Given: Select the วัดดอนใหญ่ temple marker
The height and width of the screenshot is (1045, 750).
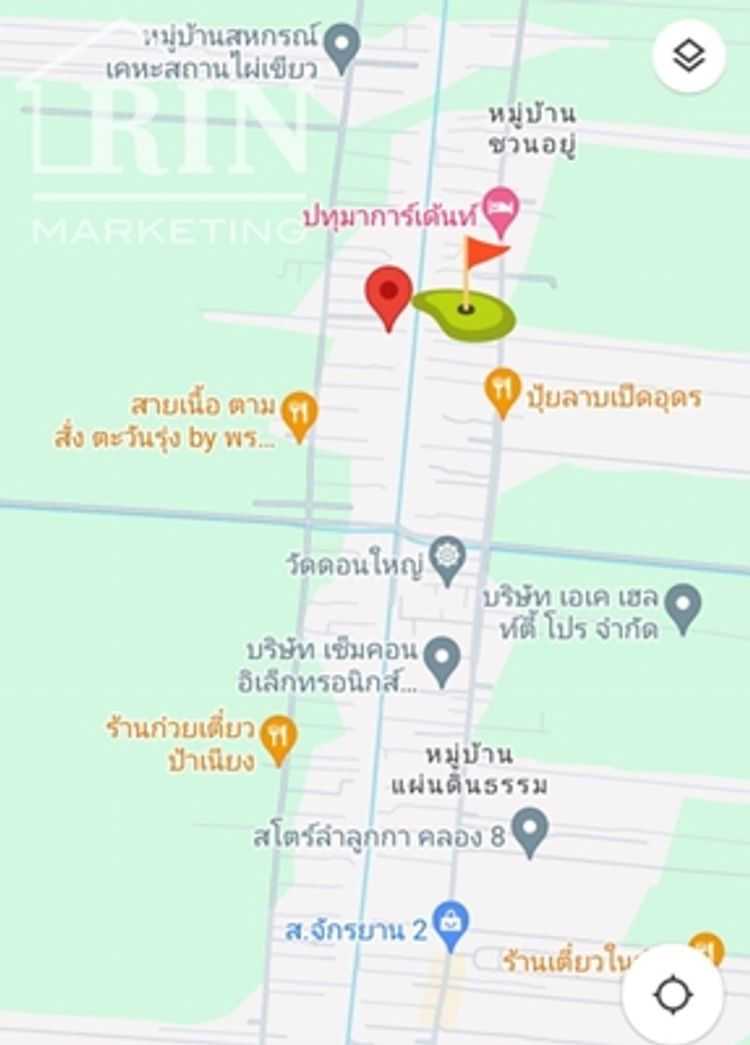Looking at the screenshot, I should coord(448,558).
